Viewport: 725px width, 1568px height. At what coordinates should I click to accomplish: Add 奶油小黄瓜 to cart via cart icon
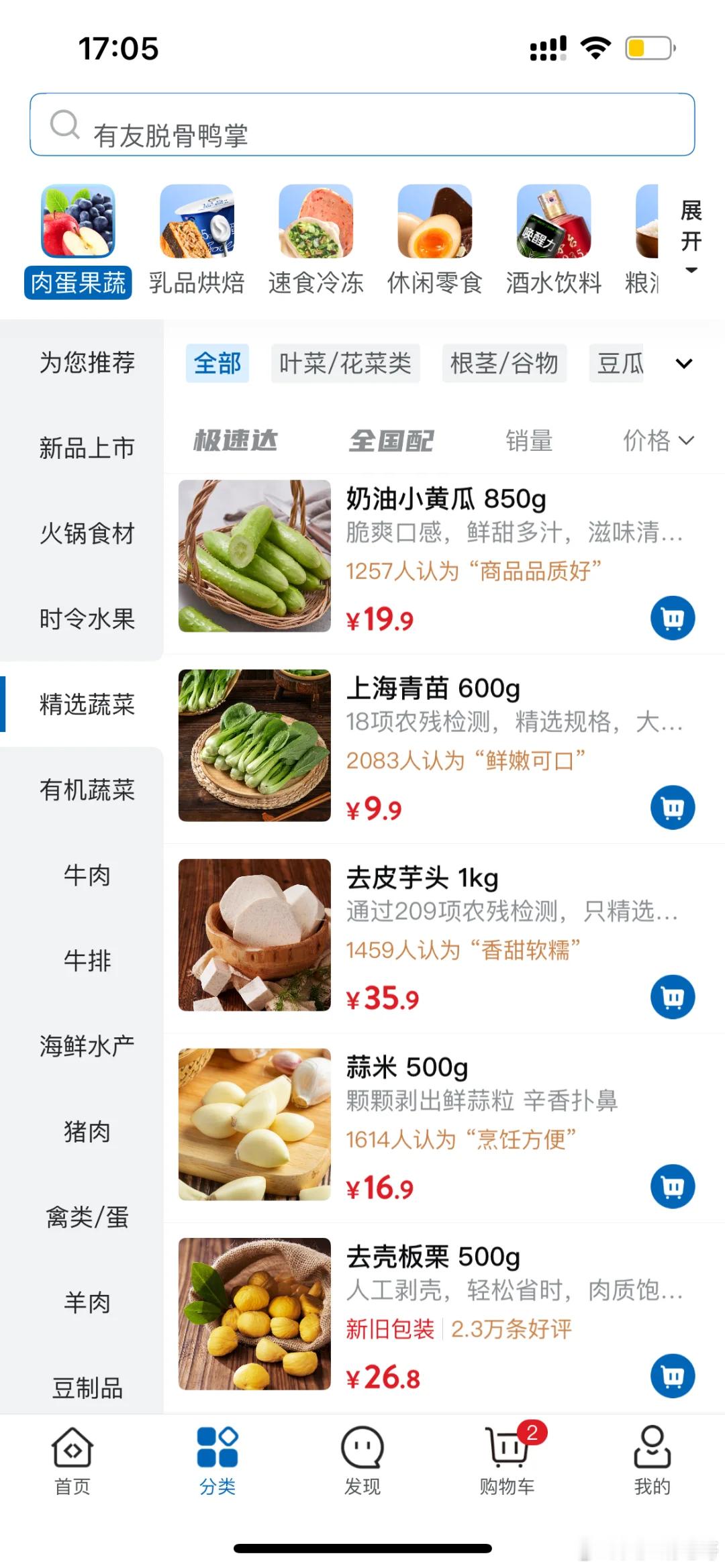(x=671, y=619)
